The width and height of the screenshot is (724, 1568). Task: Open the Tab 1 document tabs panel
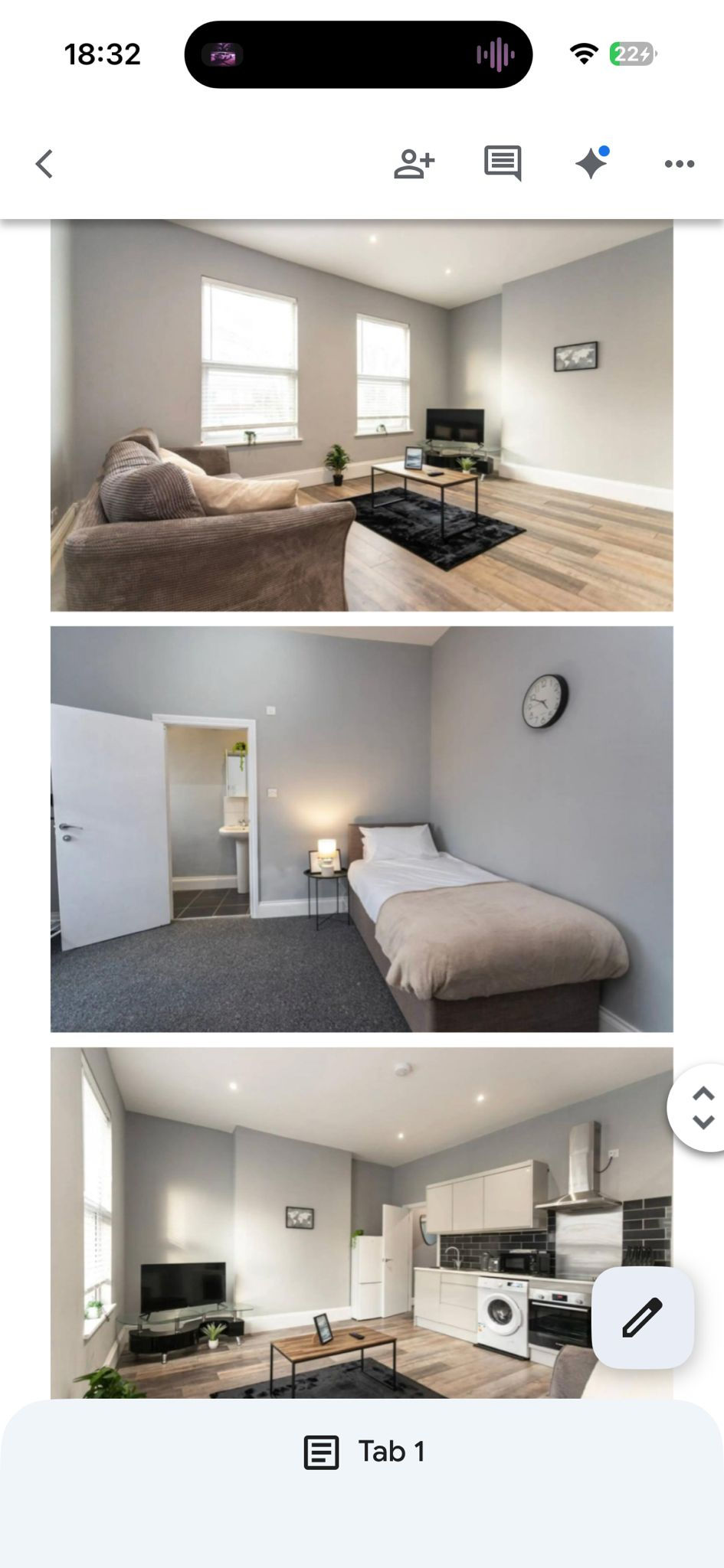coord(365,1452)
